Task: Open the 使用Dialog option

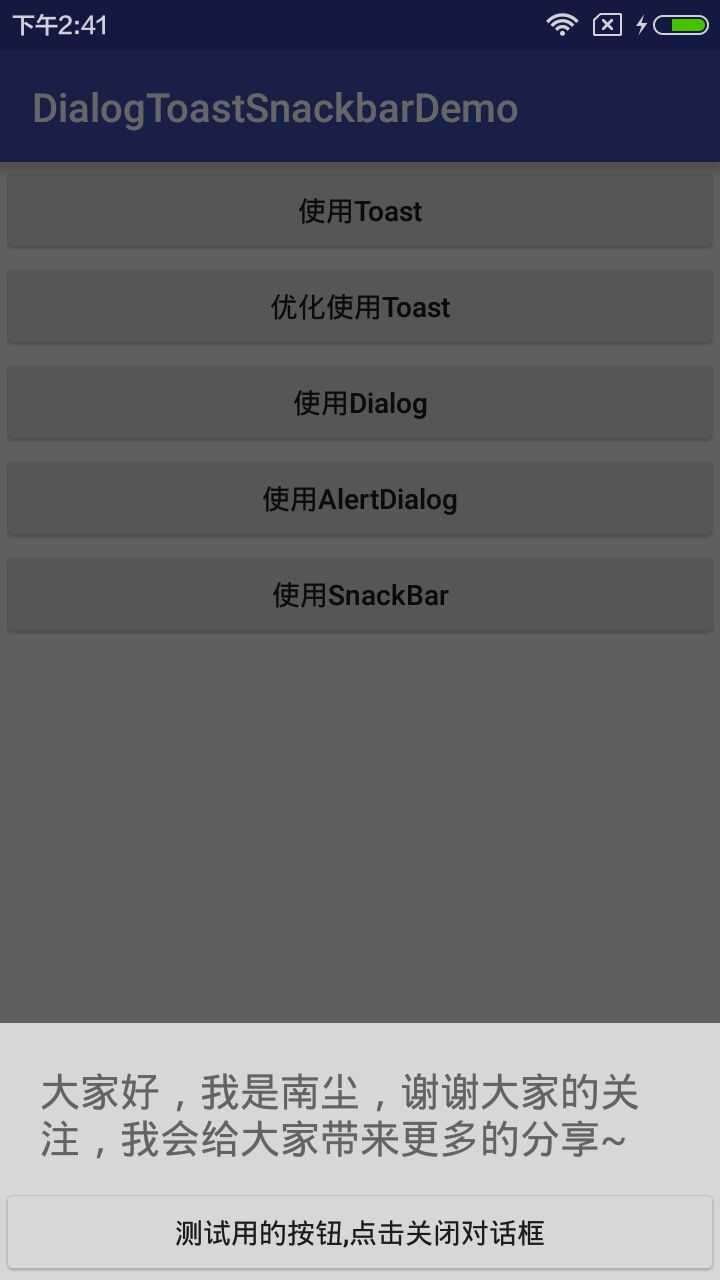Action: pyautogui.click(x=360, y=403)
